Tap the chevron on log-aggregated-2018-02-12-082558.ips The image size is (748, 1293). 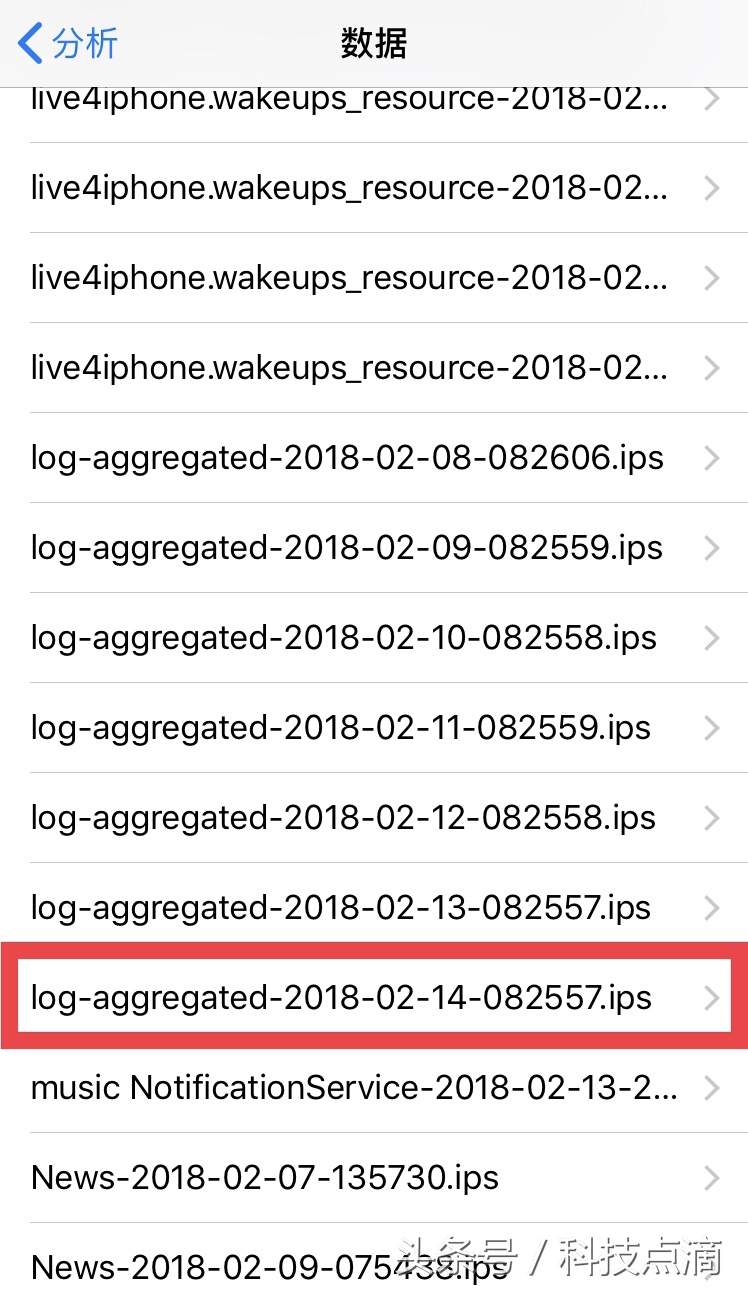pos(712,818)
